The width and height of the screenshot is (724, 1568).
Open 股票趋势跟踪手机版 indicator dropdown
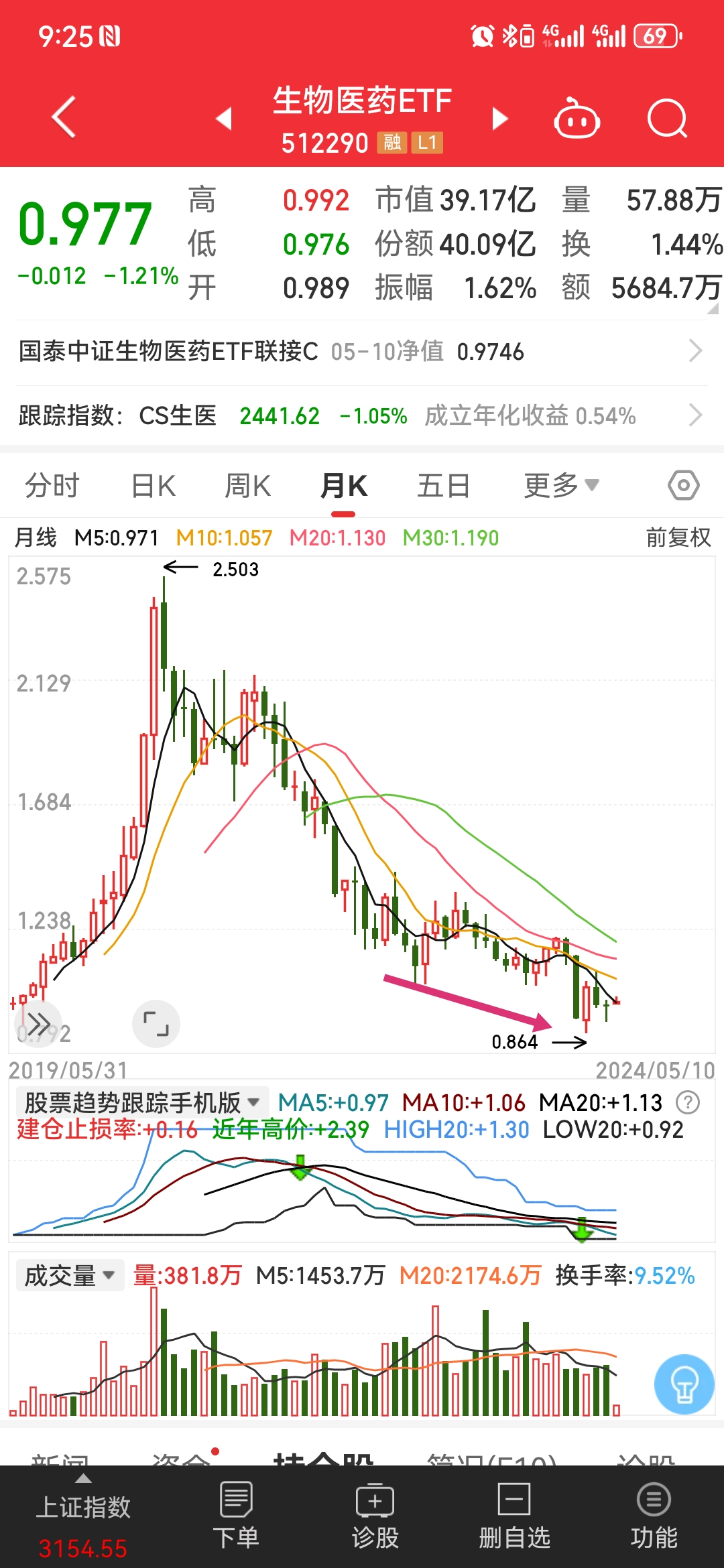141,1102
